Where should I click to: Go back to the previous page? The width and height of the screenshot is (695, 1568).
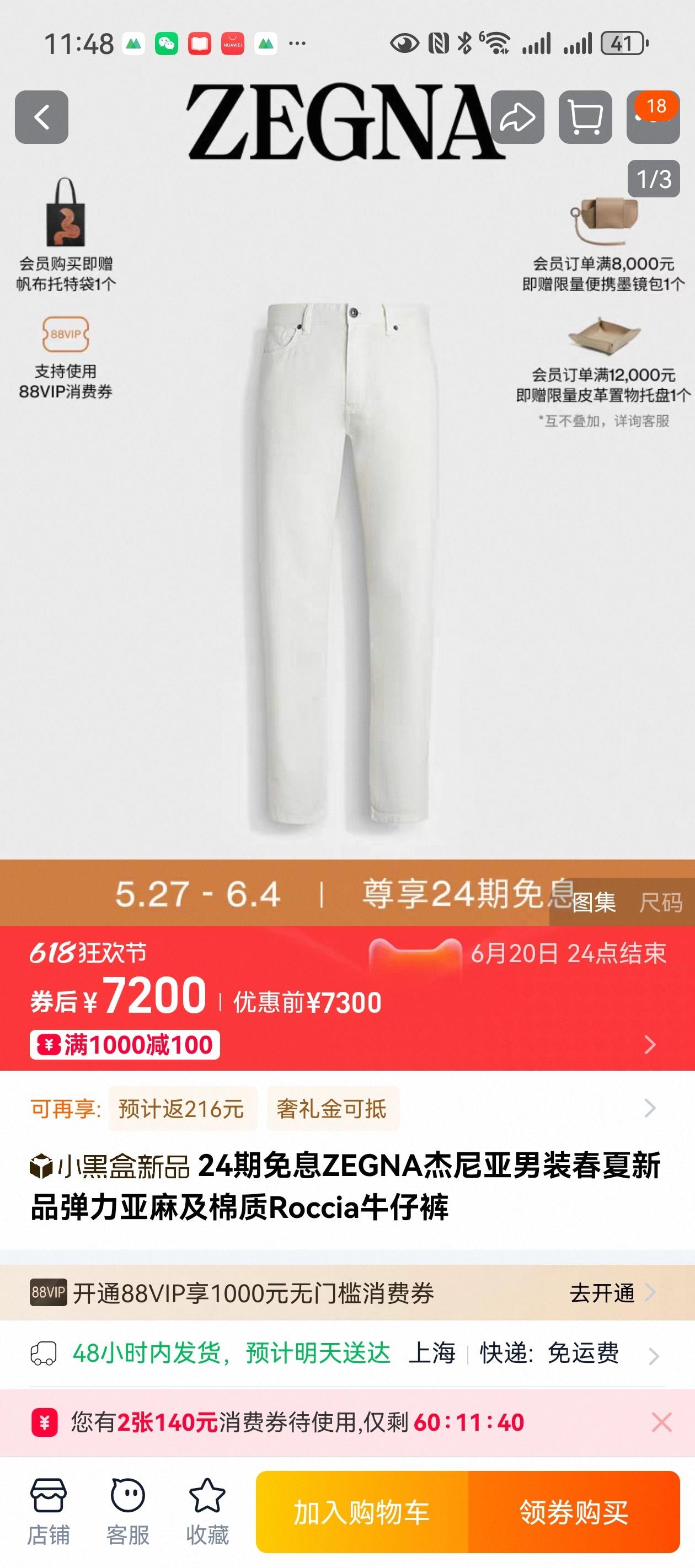(41, 117)
